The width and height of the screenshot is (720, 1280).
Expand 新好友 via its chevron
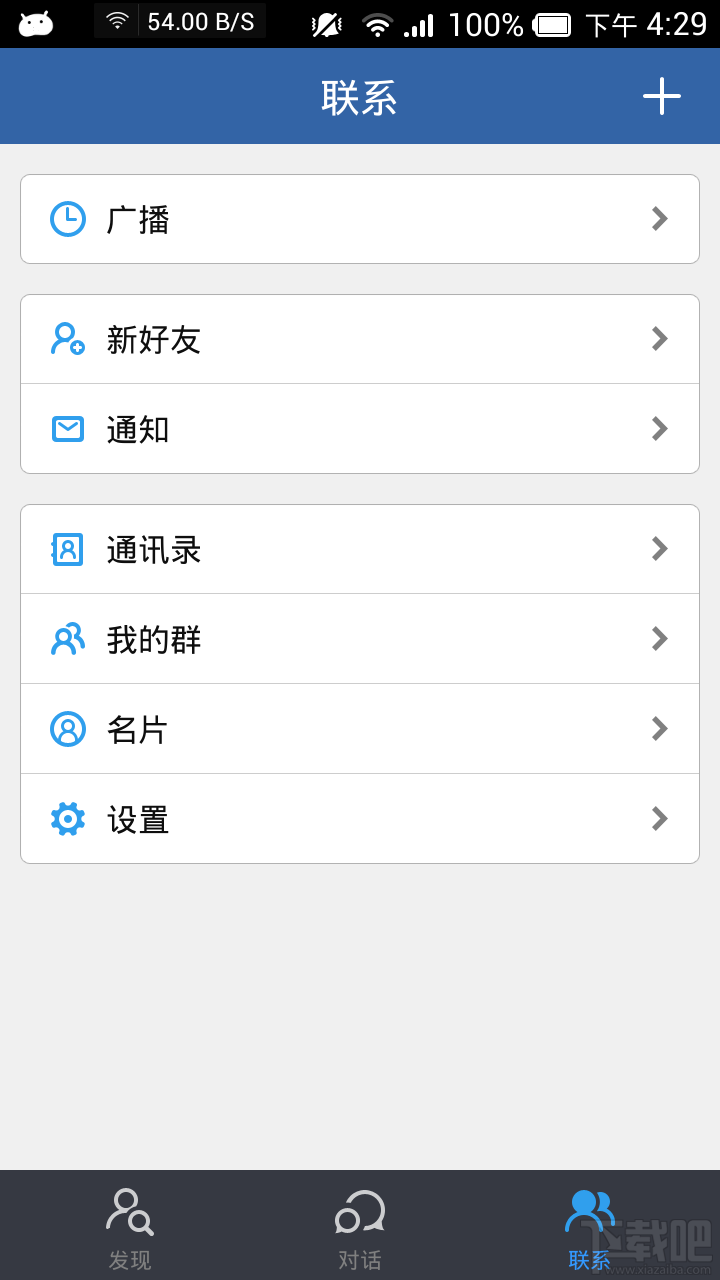tap(659, 339)
